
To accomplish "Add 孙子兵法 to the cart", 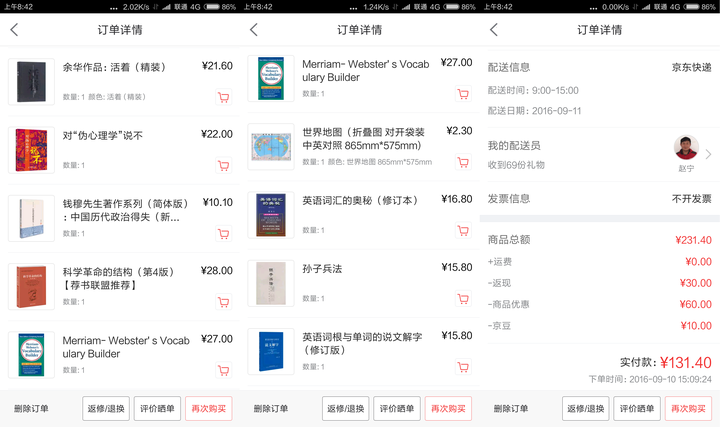I will tap(463, 299).
